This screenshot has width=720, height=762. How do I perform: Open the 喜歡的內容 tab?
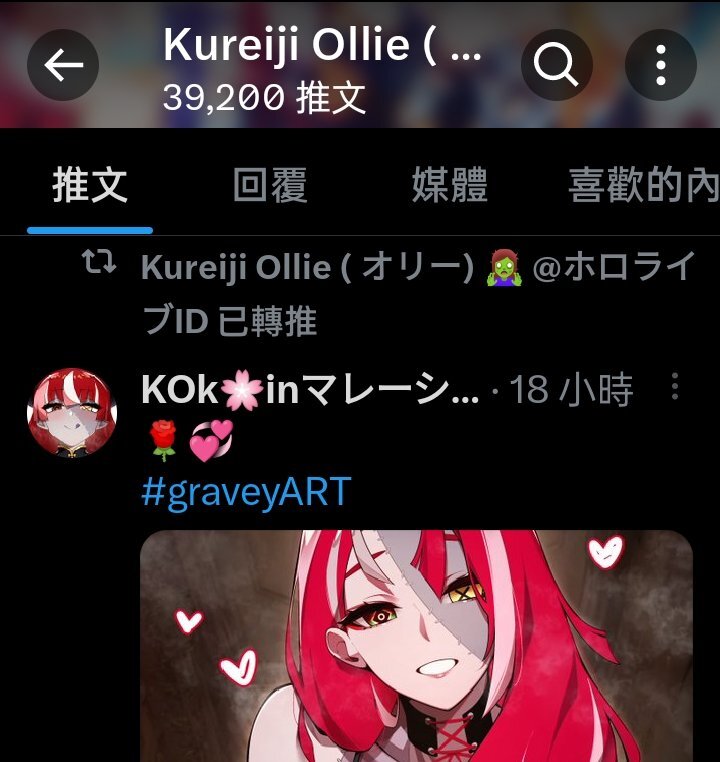tap(642, 186)
